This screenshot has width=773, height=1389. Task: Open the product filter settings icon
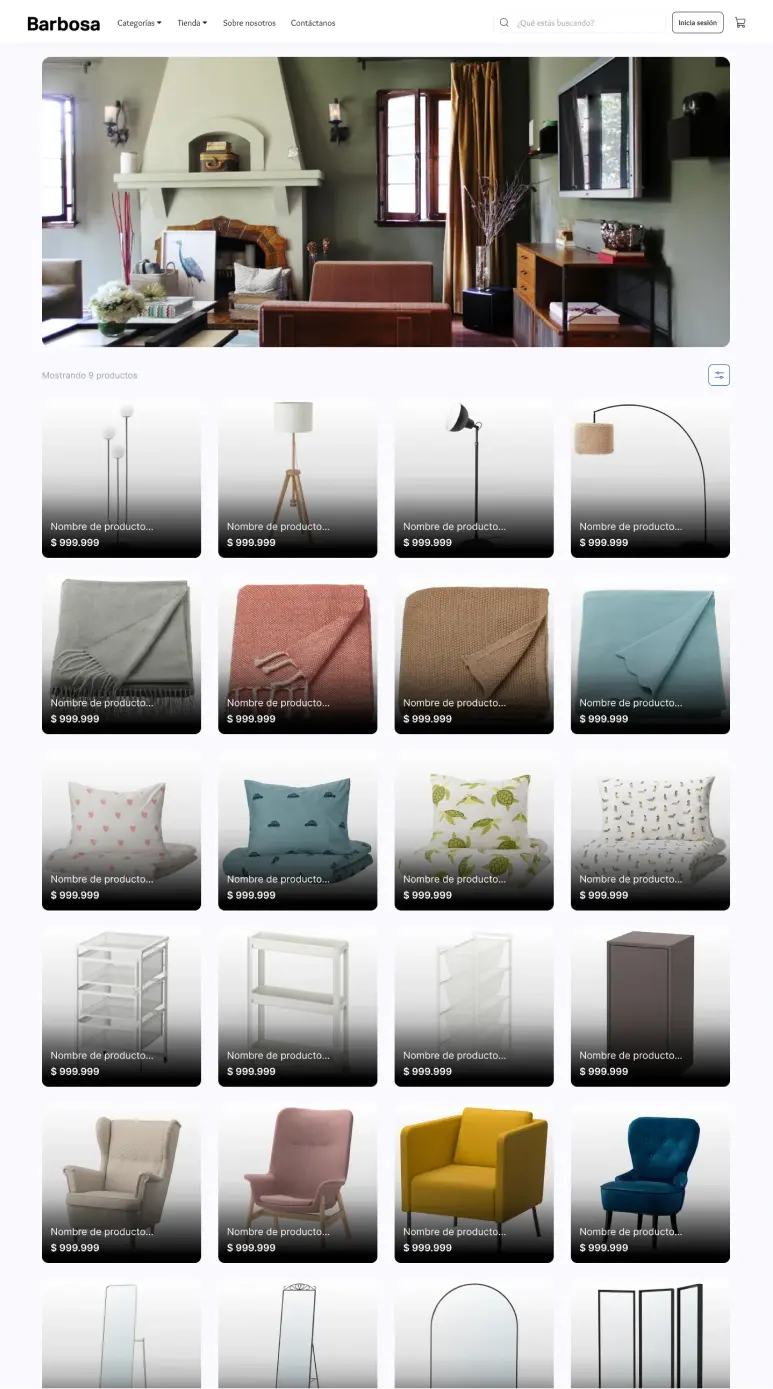718,375
